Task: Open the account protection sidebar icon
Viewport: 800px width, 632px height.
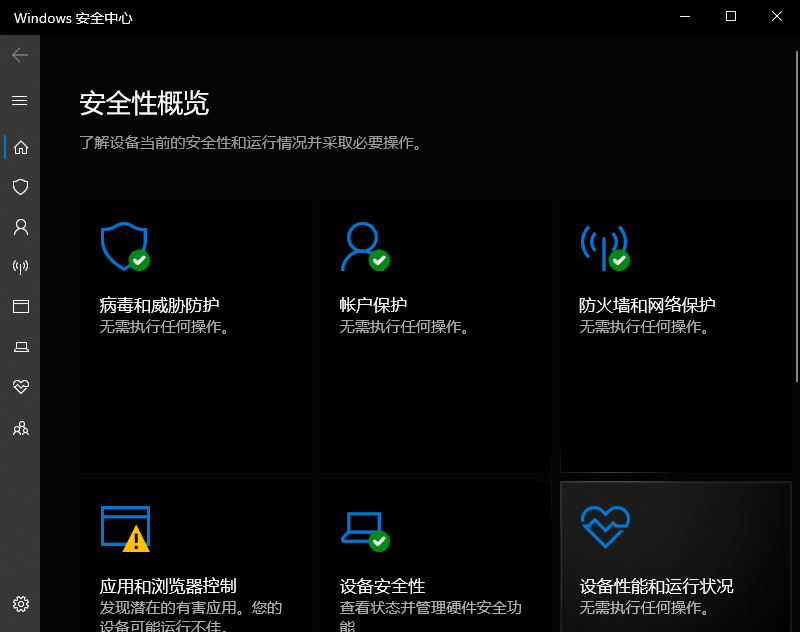Action: (20, 227)
